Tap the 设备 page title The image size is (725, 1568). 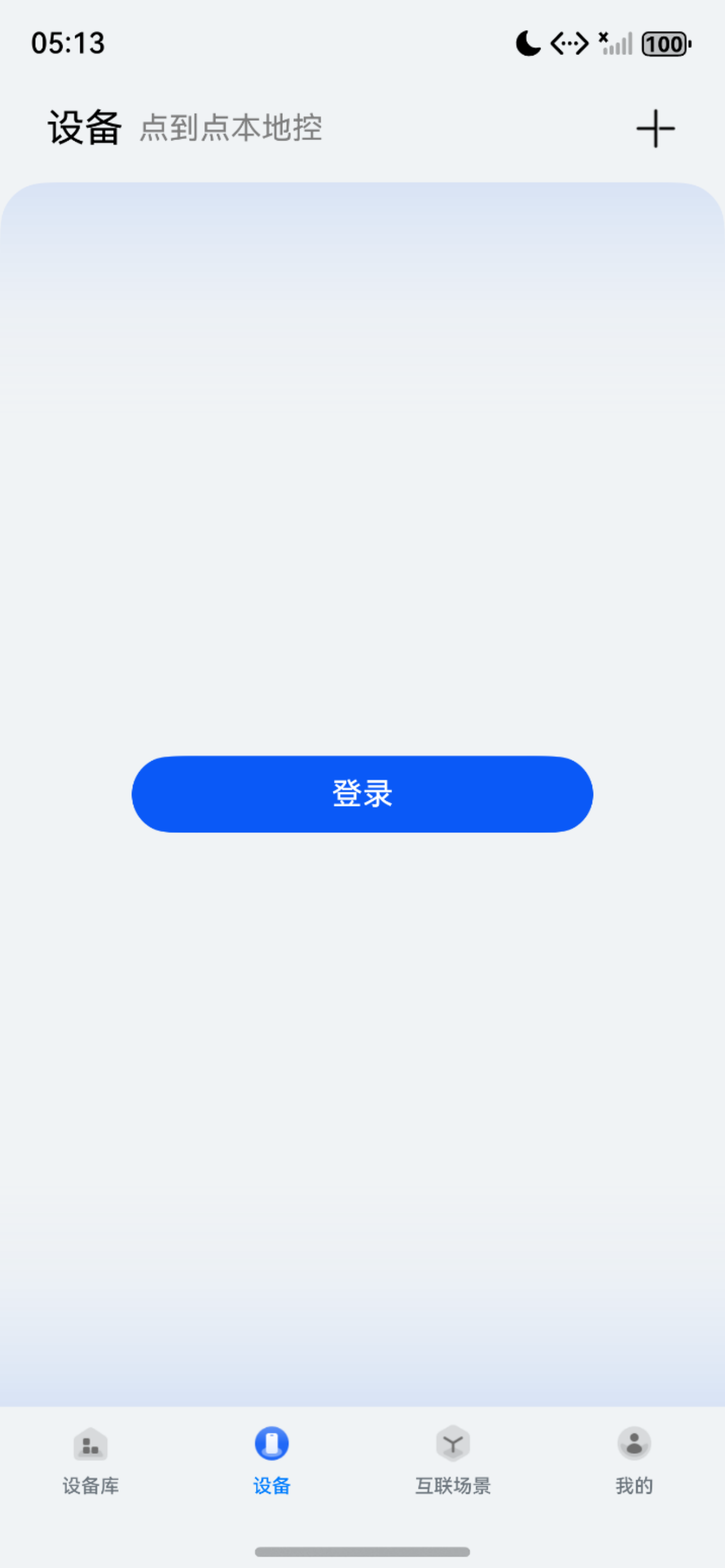tap(85, 127)
